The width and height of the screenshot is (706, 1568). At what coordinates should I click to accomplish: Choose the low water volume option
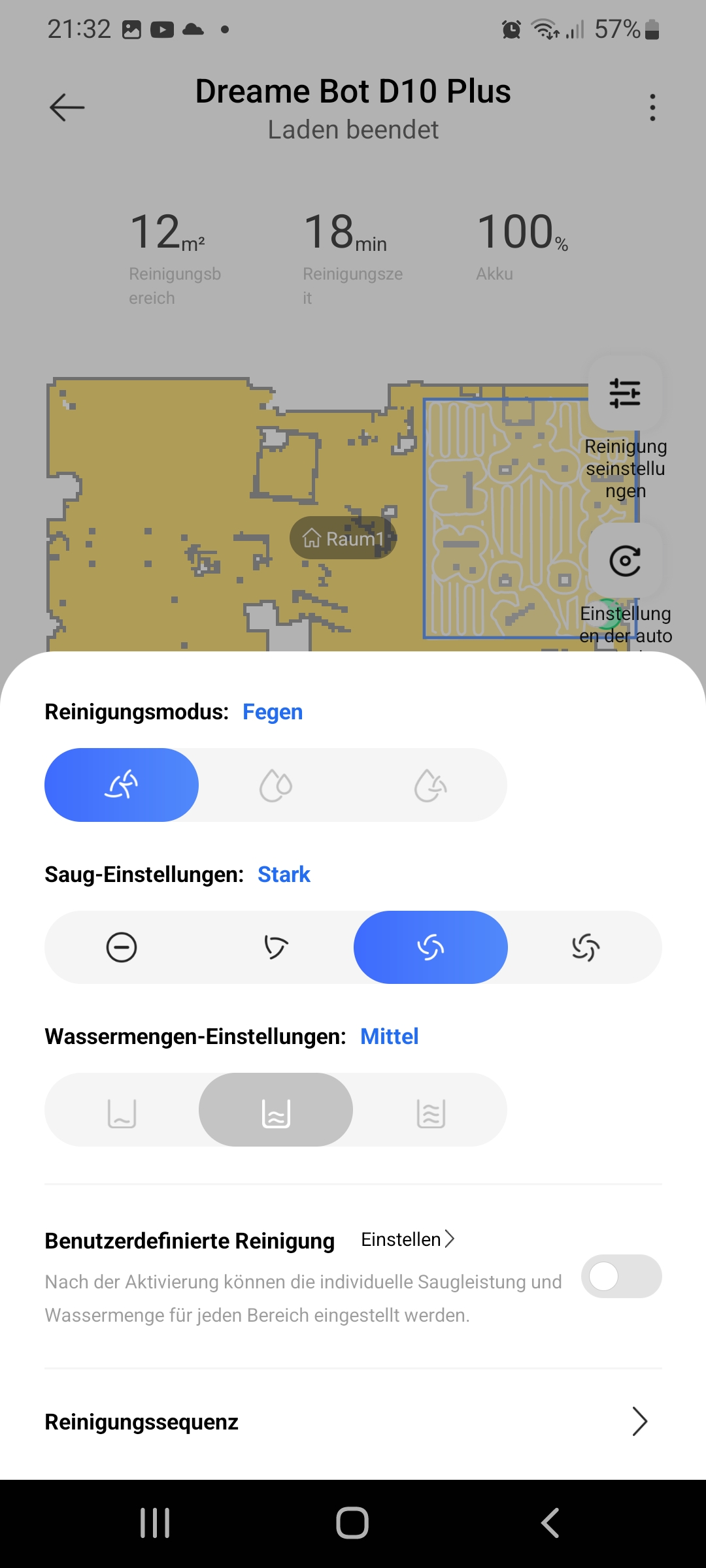point(122,1109)
